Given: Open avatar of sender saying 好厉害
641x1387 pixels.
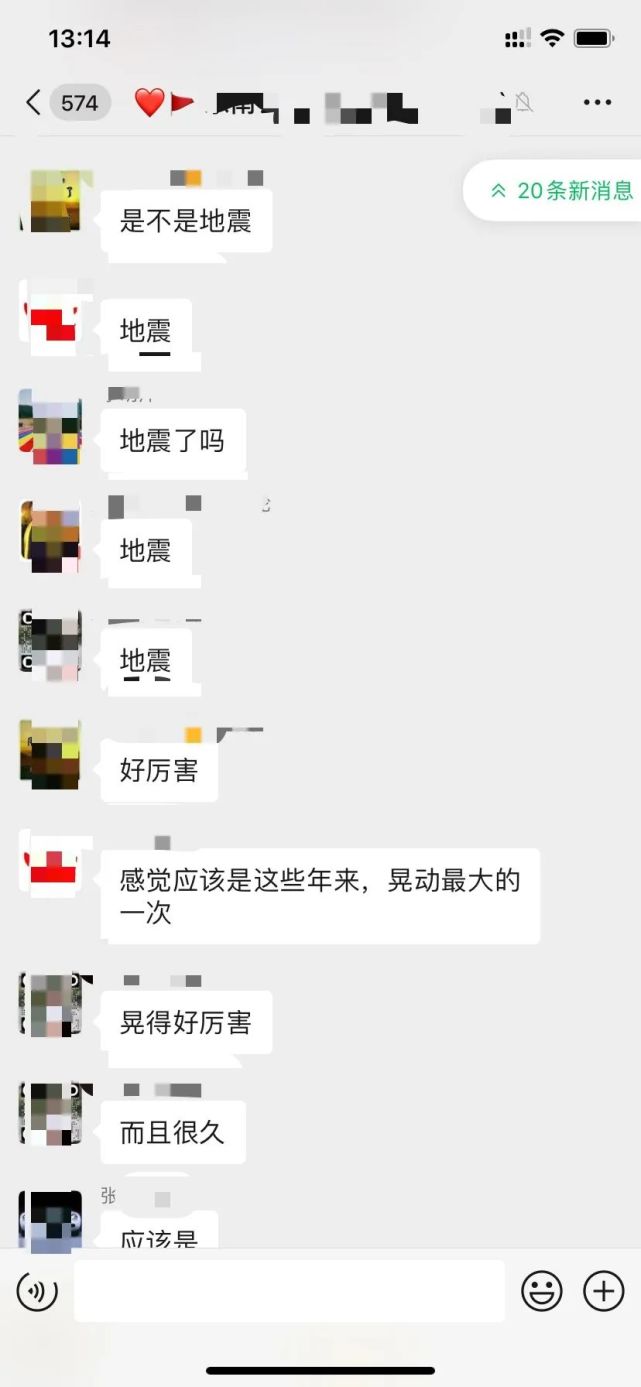Looking at the screenshot, I should [x=50, y=755].
